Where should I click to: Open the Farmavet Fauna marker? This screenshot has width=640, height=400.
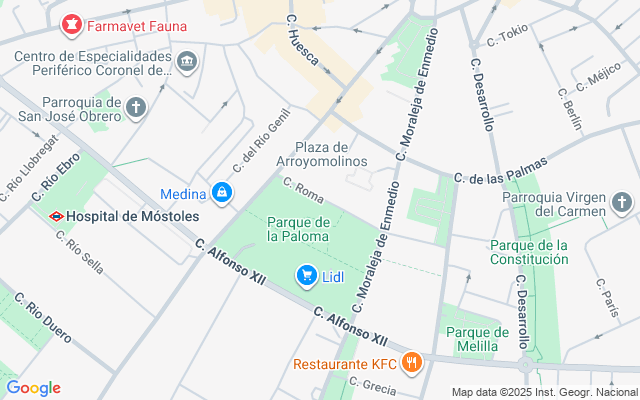coord(71,24)
